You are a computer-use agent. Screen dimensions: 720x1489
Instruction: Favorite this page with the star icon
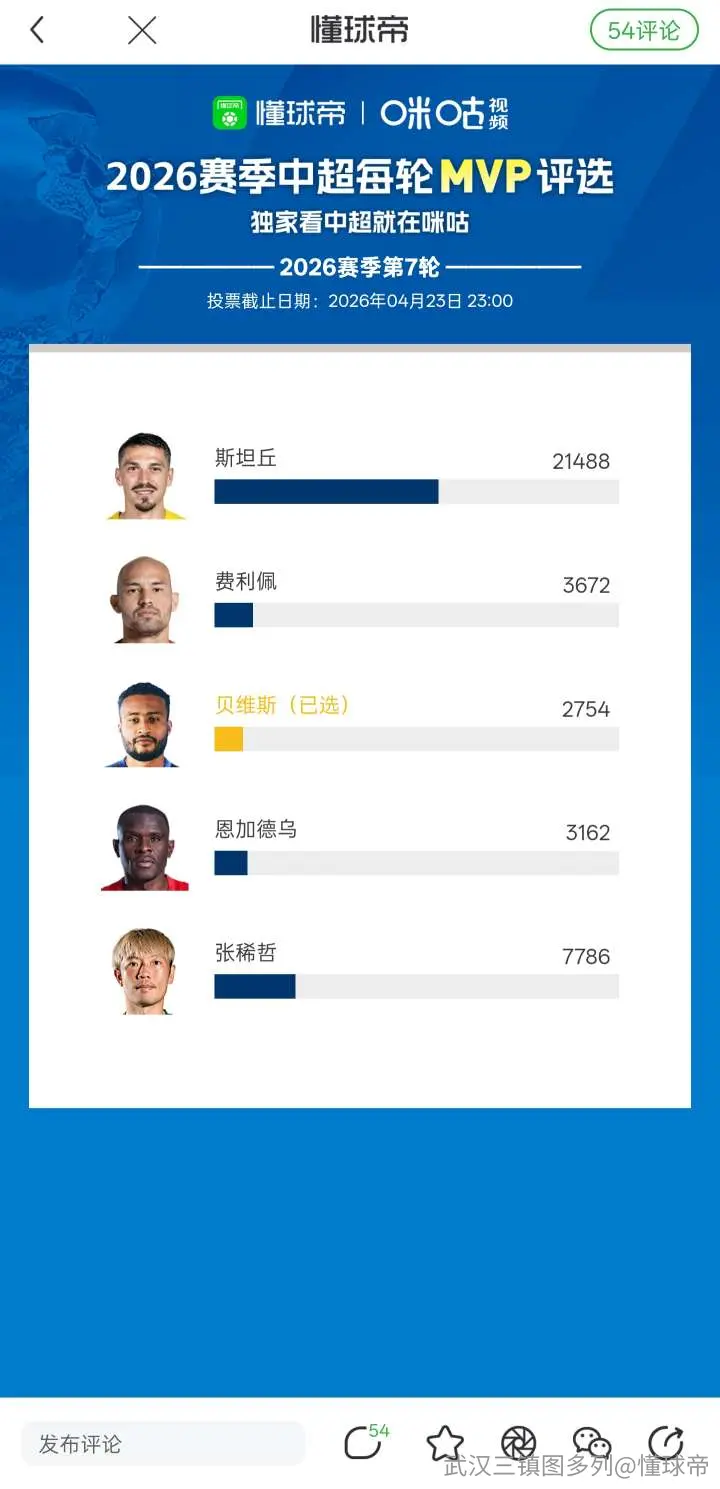coord(444,1443)
